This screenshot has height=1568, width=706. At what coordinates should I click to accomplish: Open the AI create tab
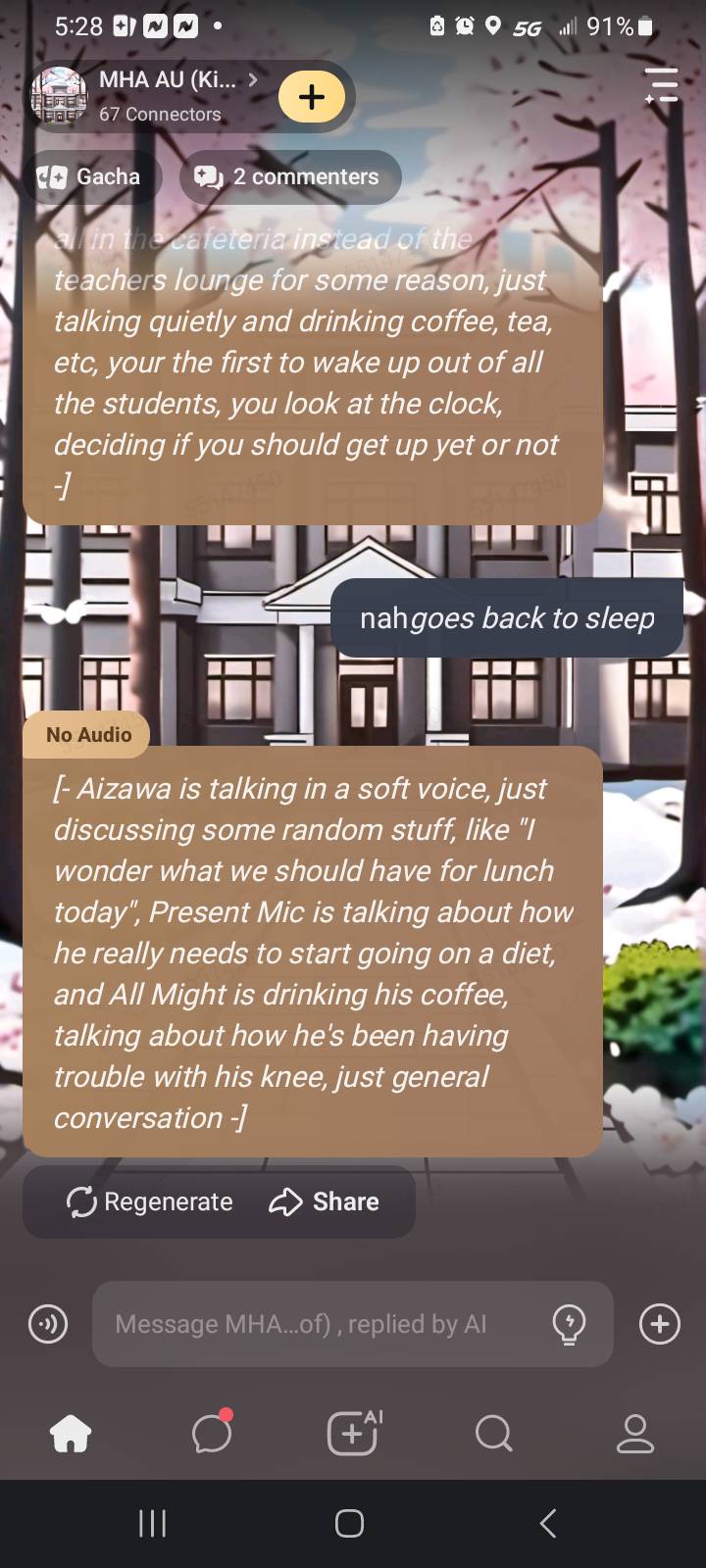click(353, 1435)
